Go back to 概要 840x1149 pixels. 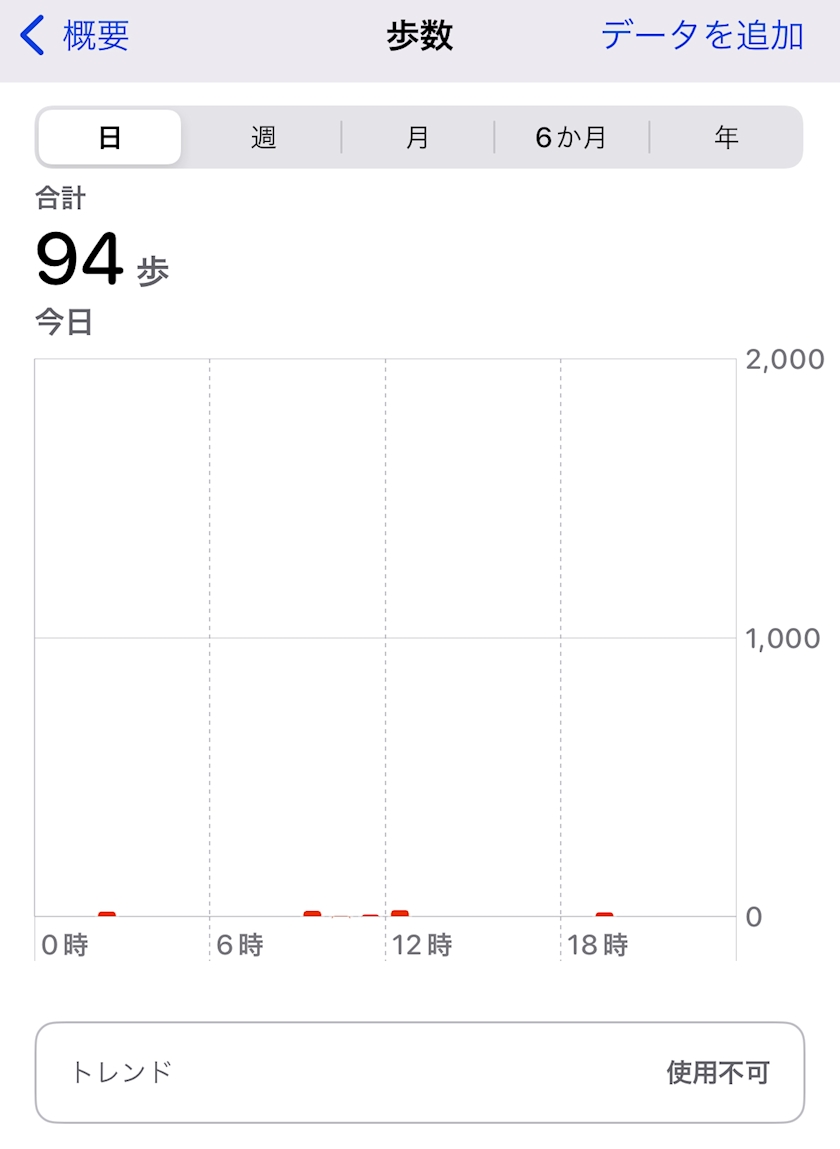(75, 36)
